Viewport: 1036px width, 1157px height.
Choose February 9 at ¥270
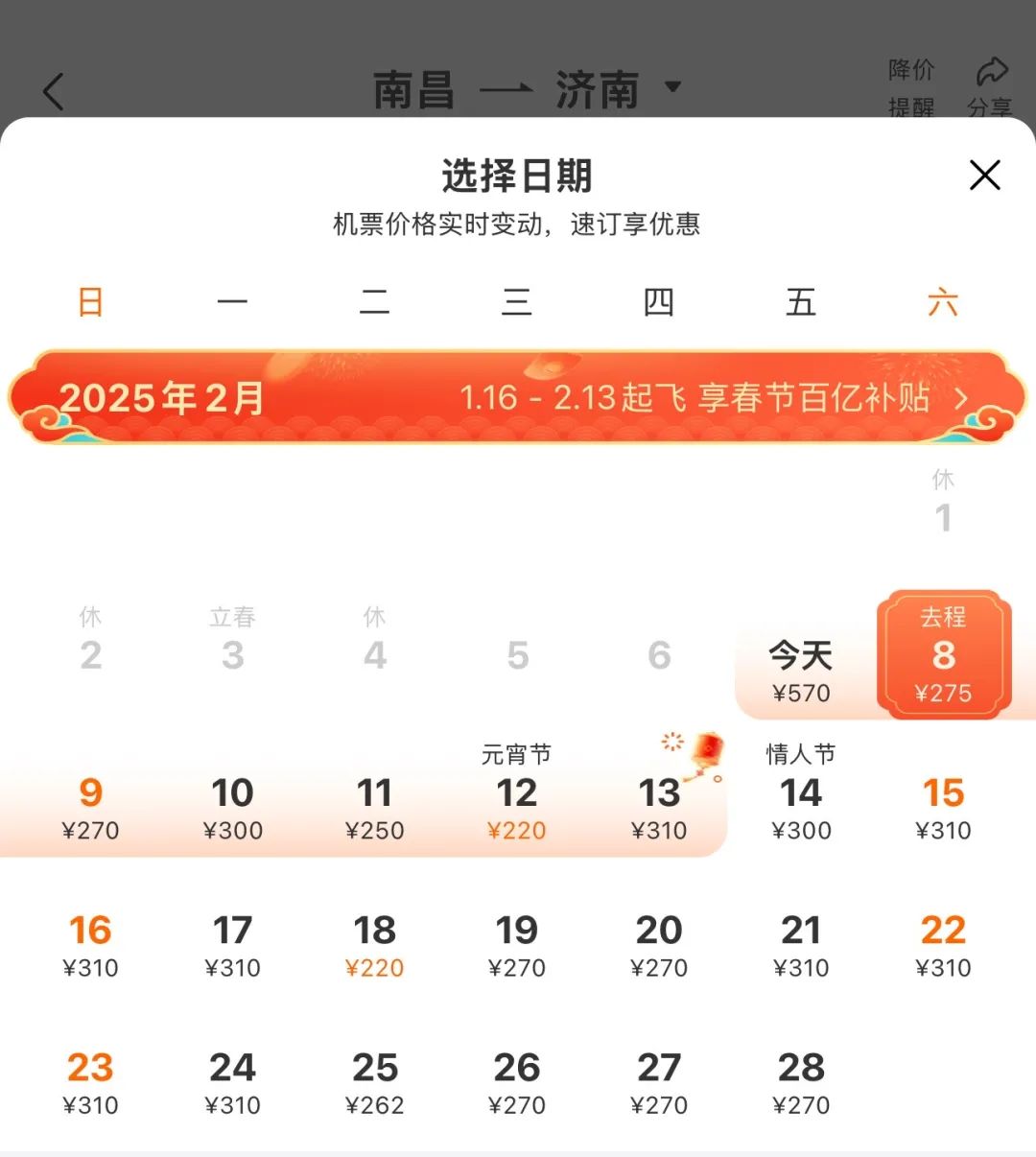[x=90, y=808]
